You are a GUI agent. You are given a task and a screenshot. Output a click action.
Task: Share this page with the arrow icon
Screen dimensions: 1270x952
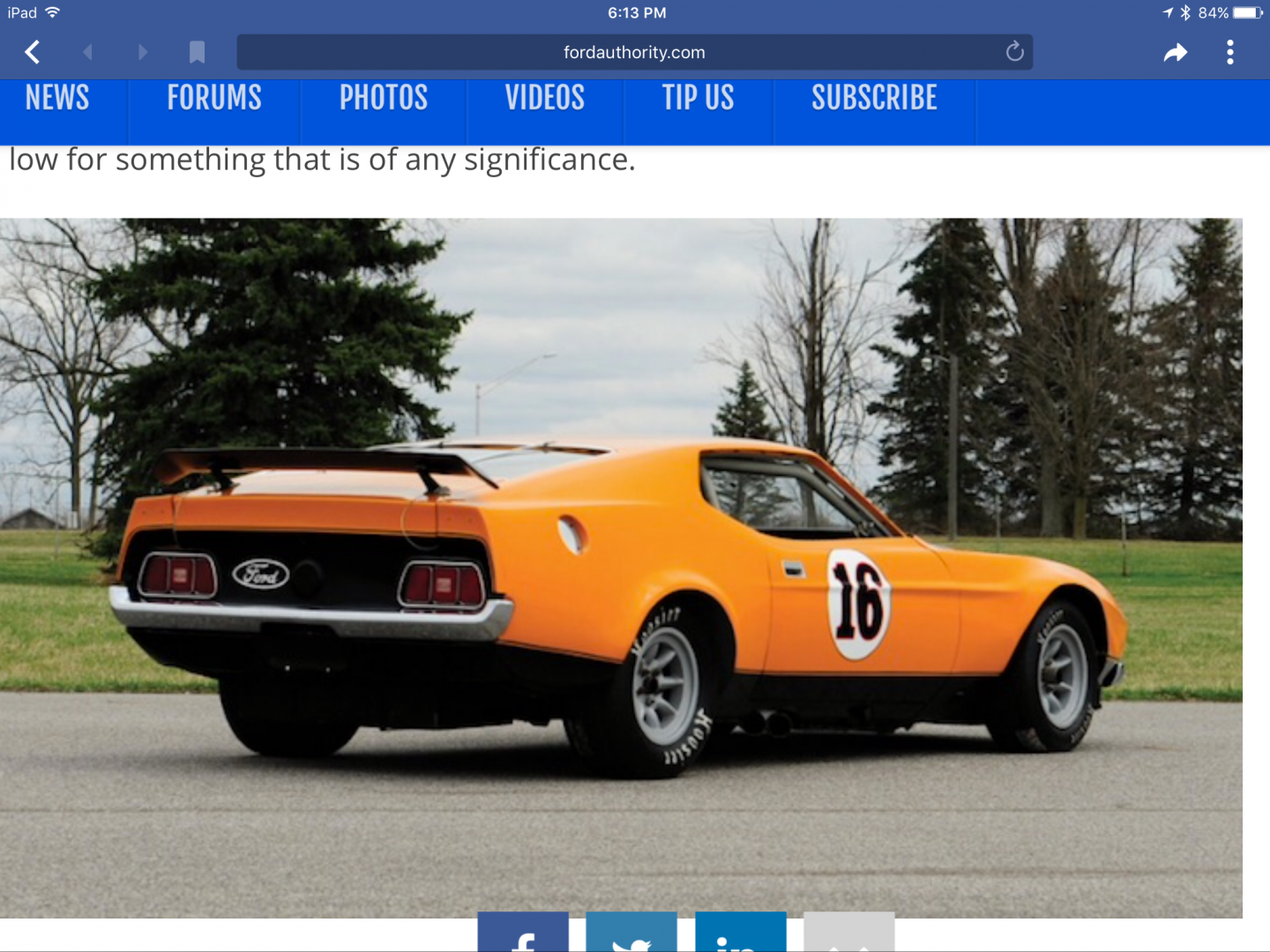point(1175,53)
